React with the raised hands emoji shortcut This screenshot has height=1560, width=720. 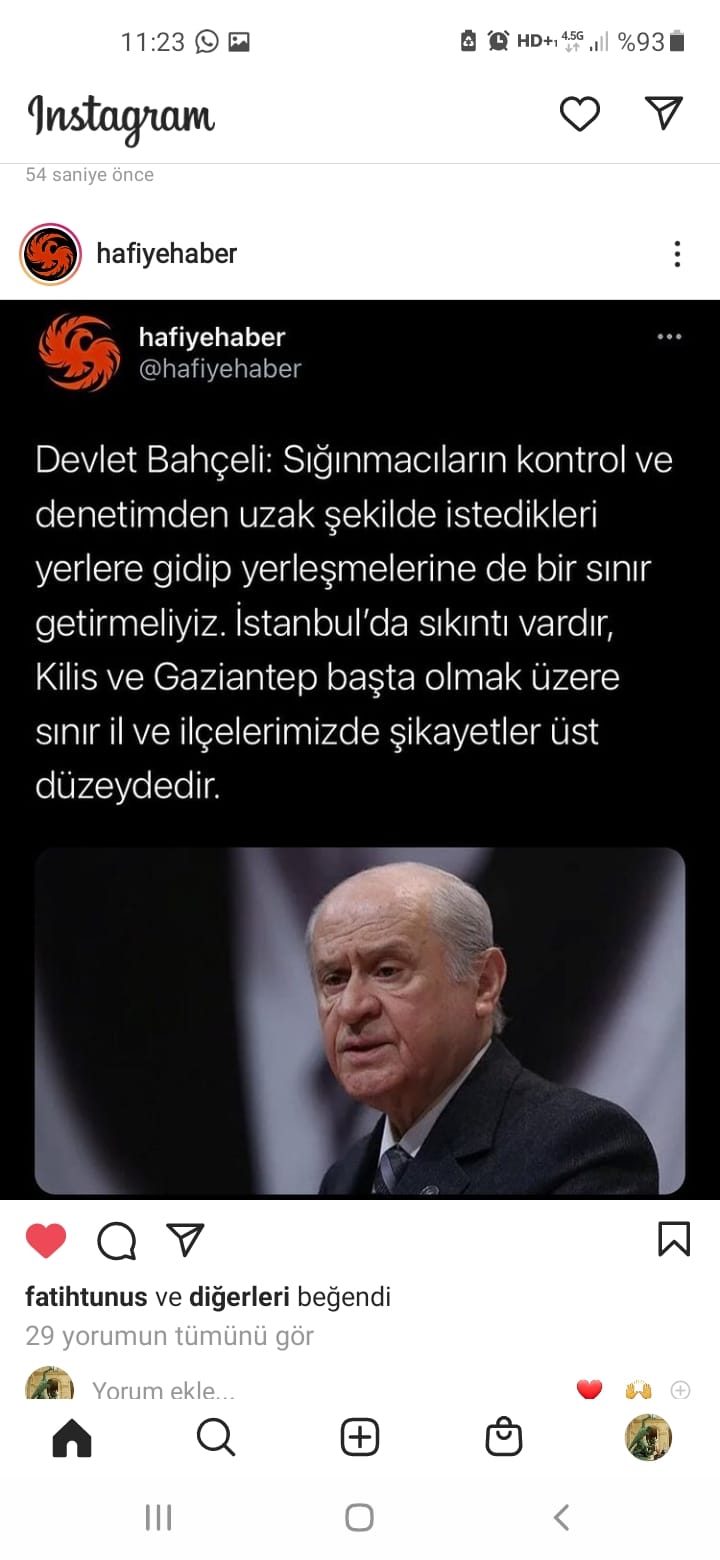tap(638, 1389)
